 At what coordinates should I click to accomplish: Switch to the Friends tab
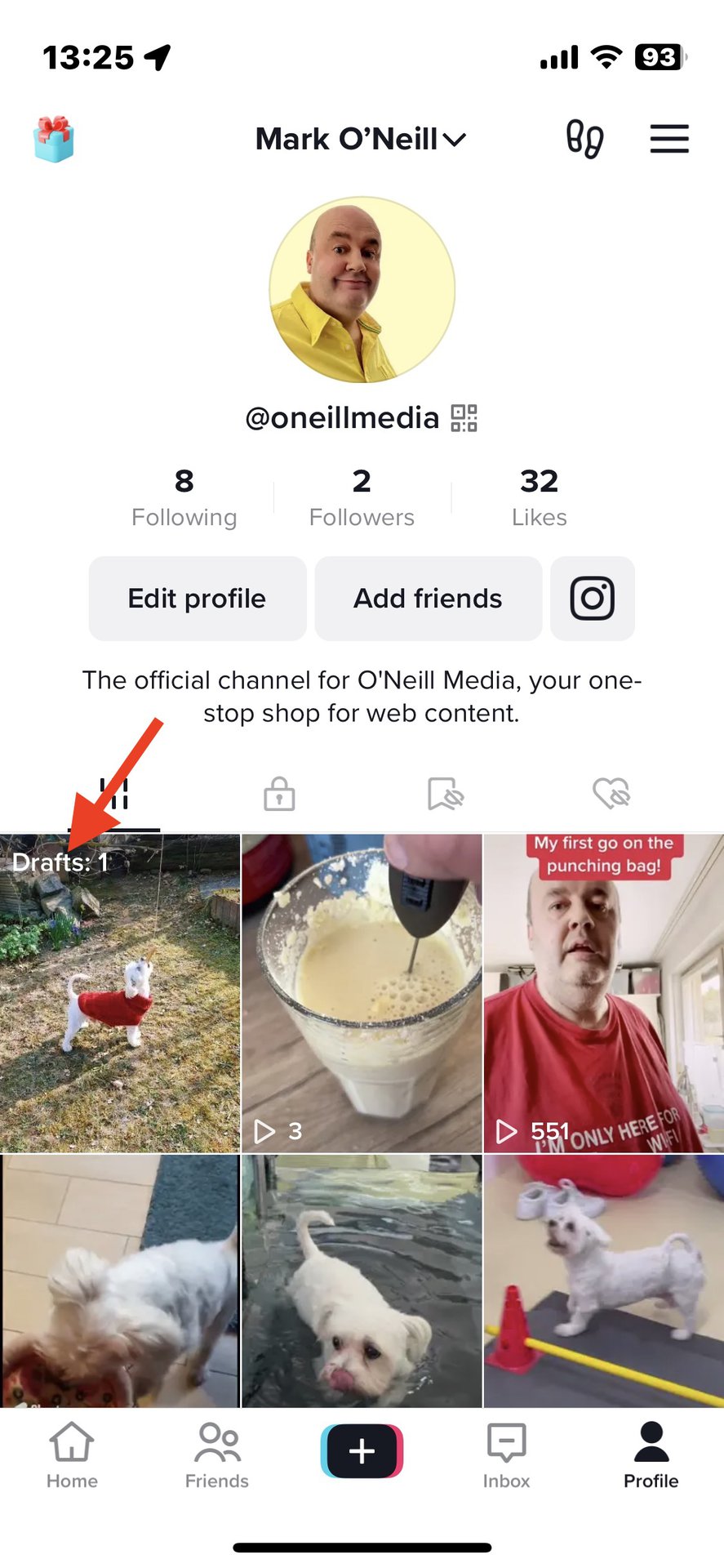pyautogui.click(x=216, y=1457)
